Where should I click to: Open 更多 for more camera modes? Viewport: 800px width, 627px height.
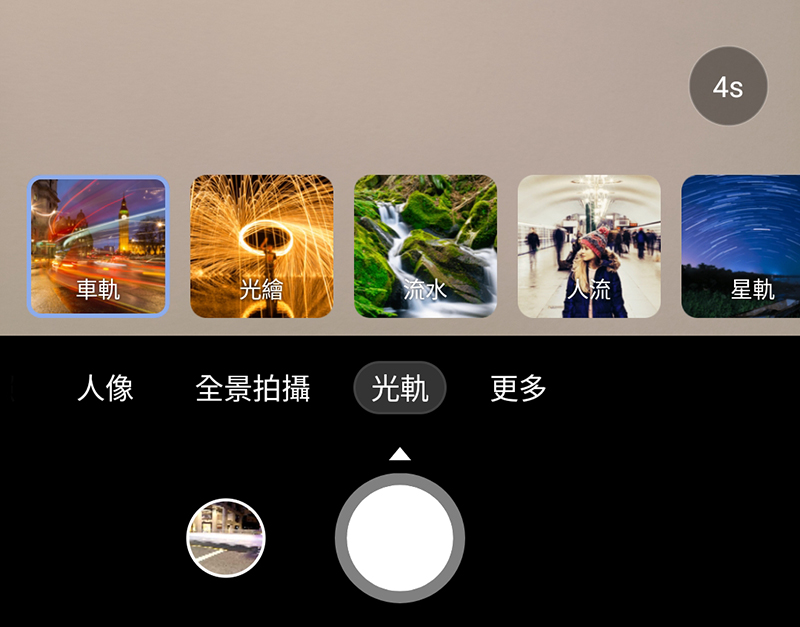tap(519, 388)
